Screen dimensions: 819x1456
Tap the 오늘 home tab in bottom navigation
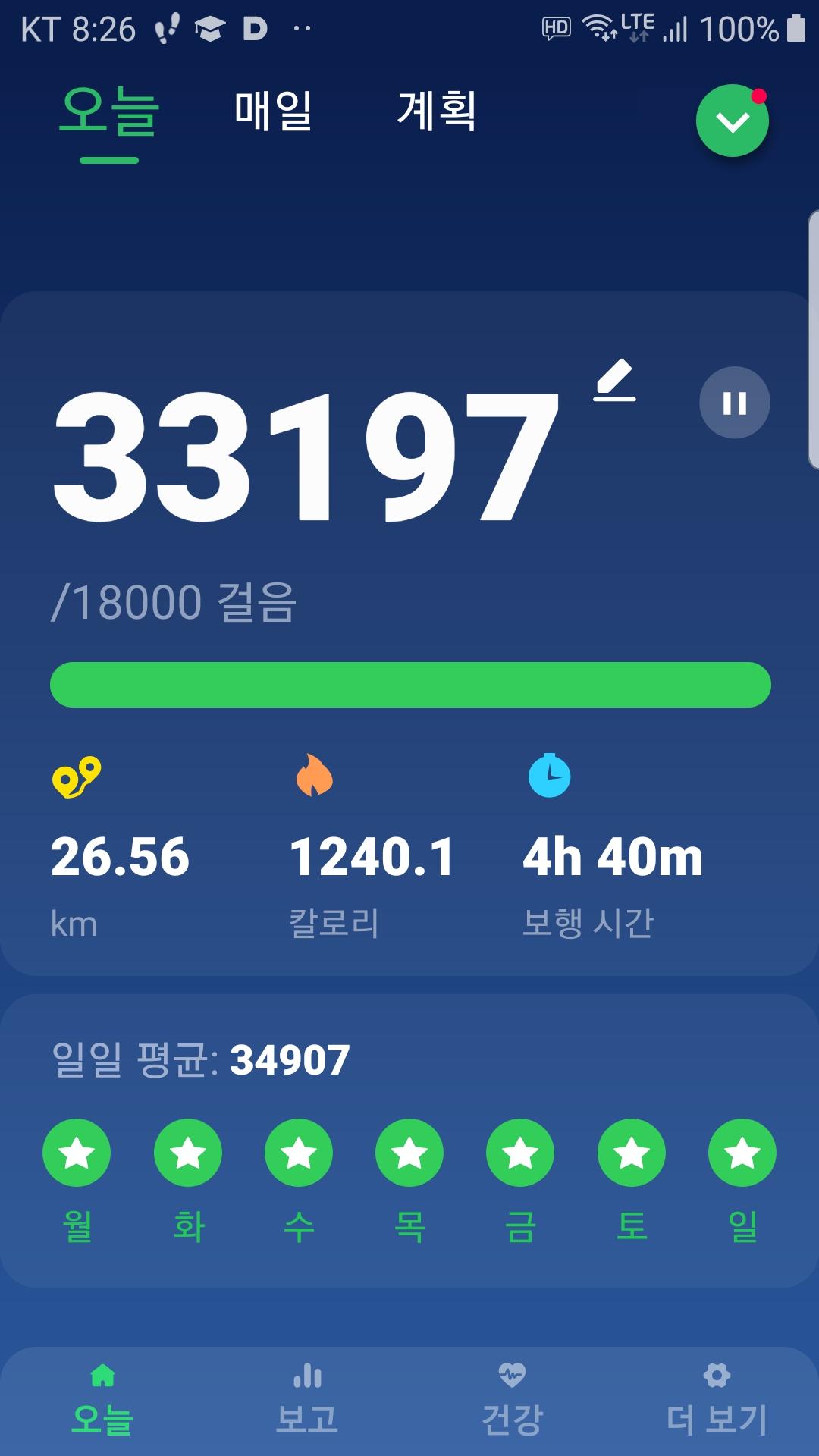(x=102, y=1401)
